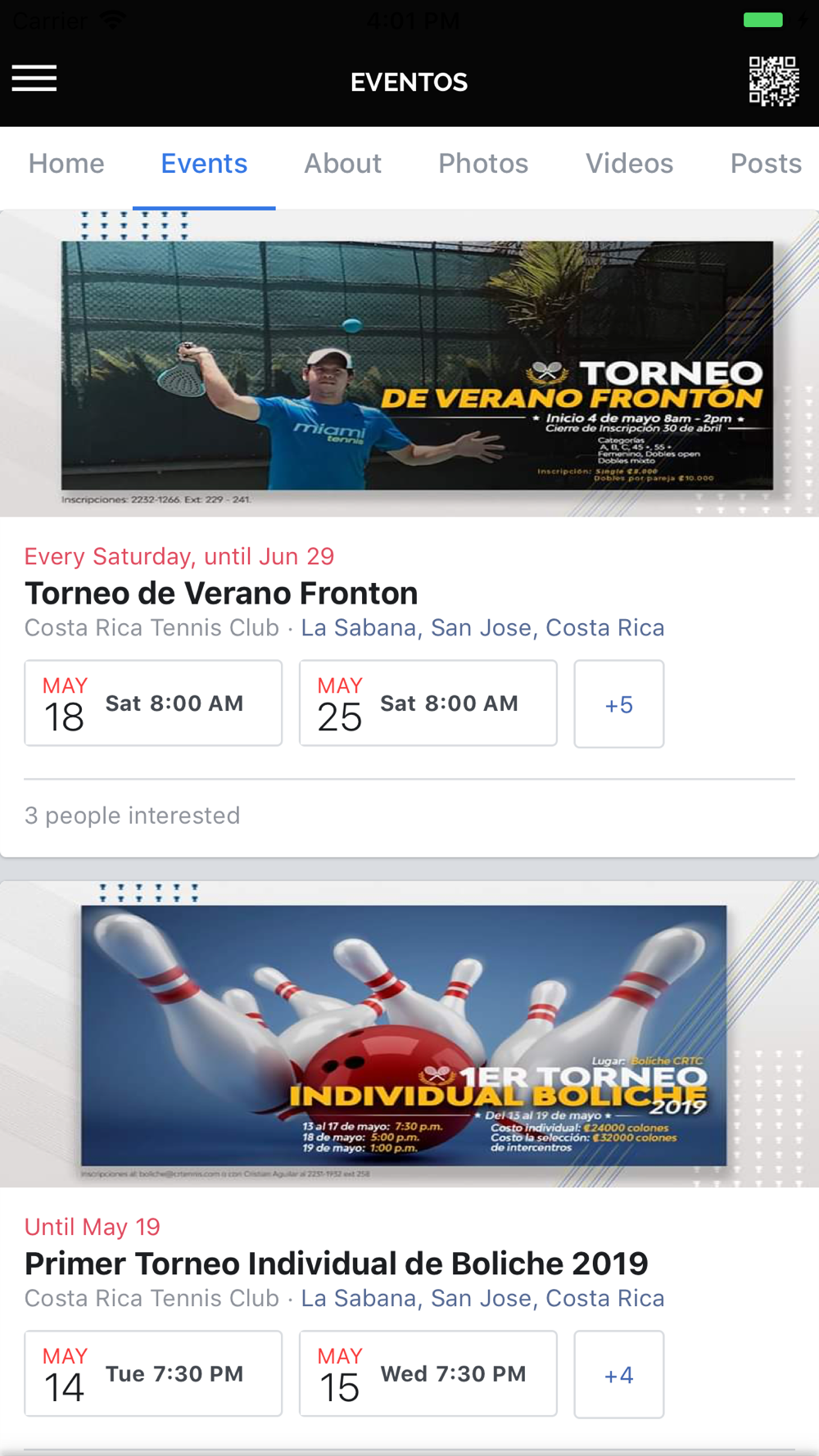The image size is (819, 1456).
Task: Go to the About tab
Action: (x=342, y=164)
